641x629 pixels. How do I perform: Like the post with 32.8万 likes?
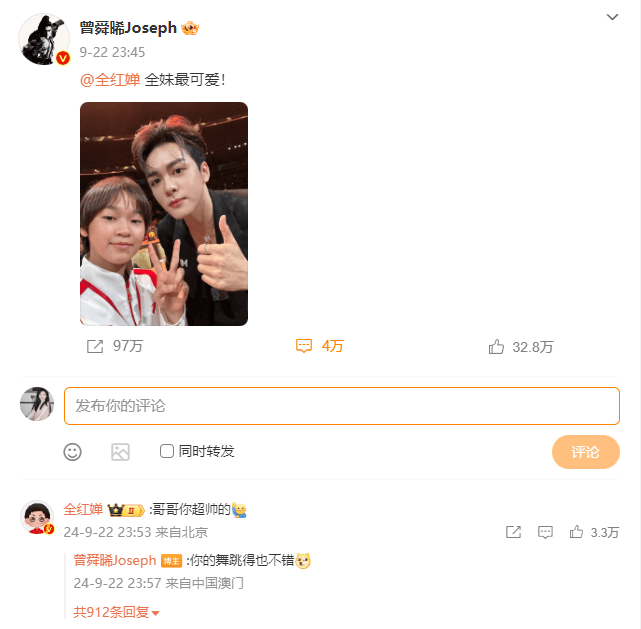tap(520, 347)
